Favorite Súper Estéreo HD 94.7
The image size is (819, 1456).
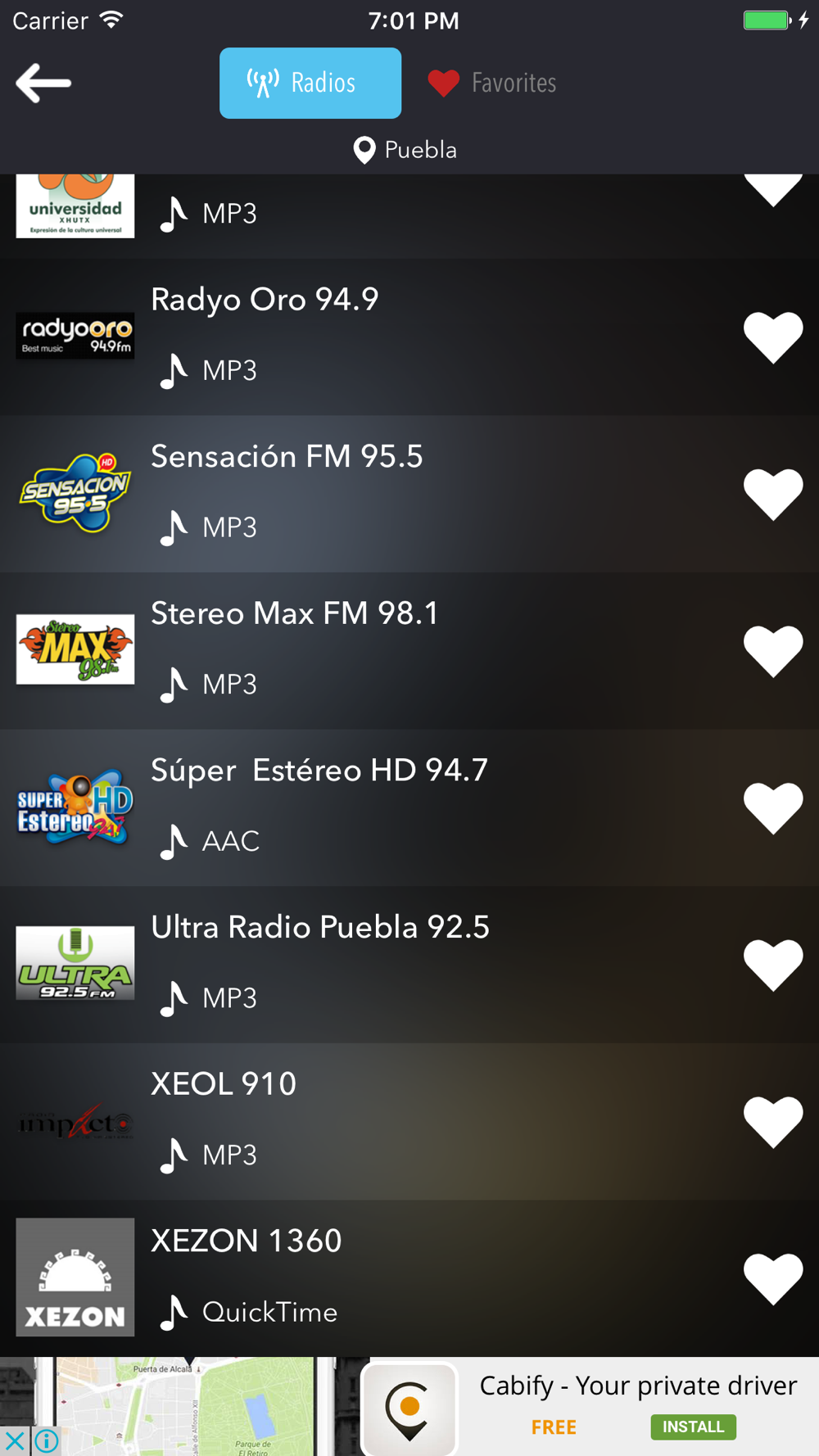pyautogui.click(x=772, y=808)
